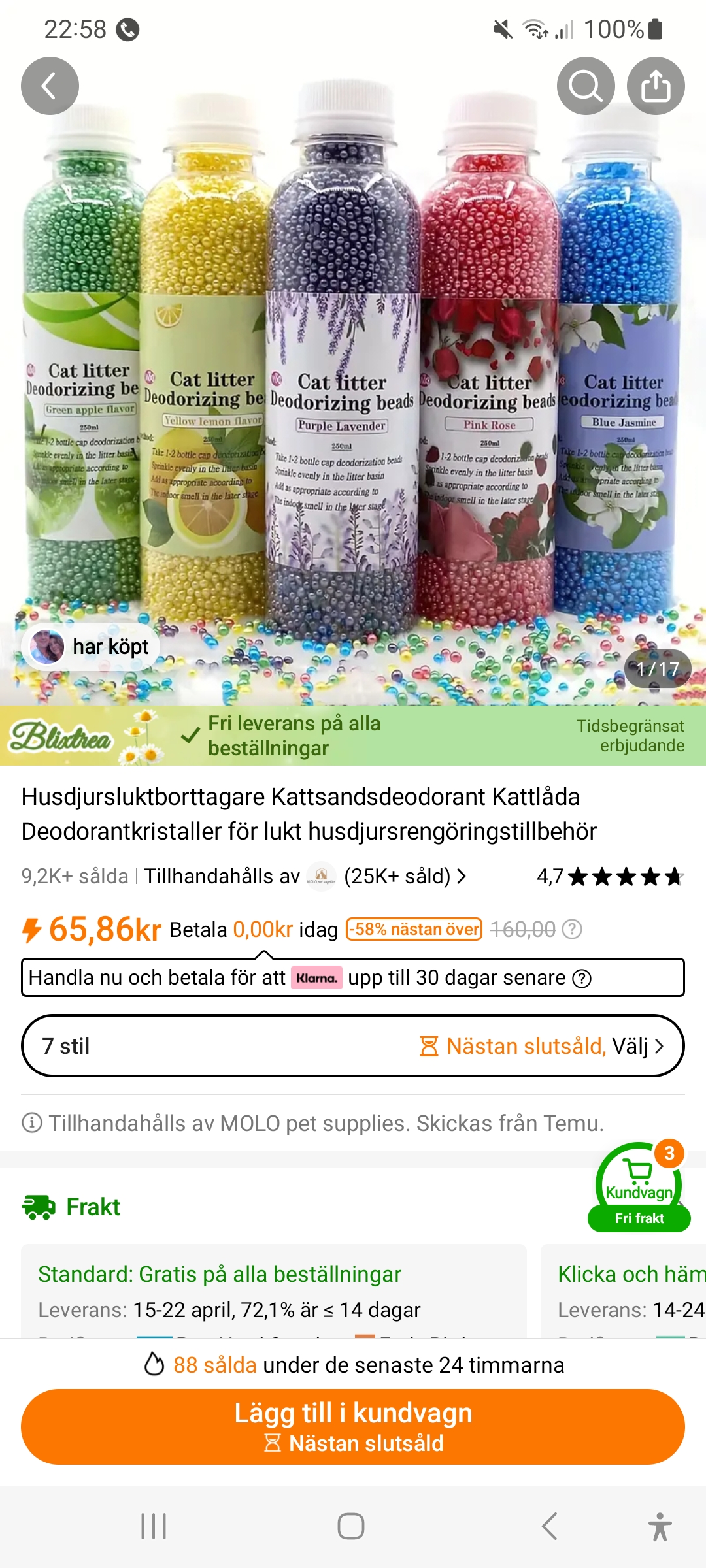Open the Blixtrea free delivery banner
Viewport: 706px width, 1568px height.
click(x=353, y=736)
